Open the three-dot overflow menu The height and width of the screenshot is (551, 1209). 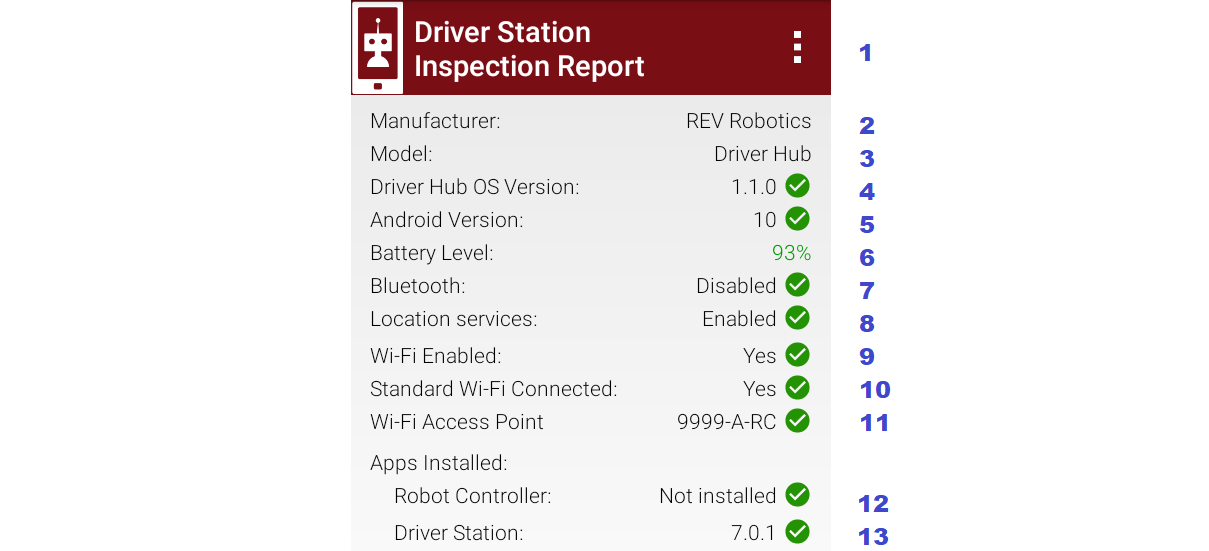(797, 47)
